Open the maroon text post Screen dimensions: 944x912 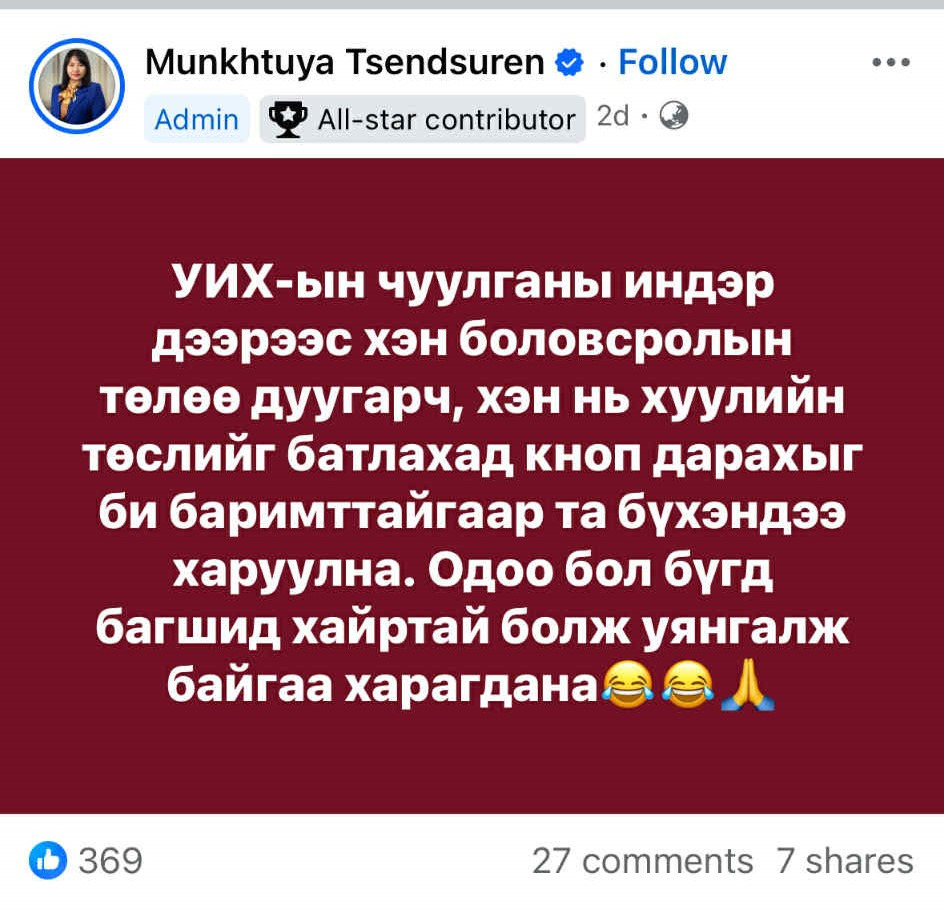point(472,485)
